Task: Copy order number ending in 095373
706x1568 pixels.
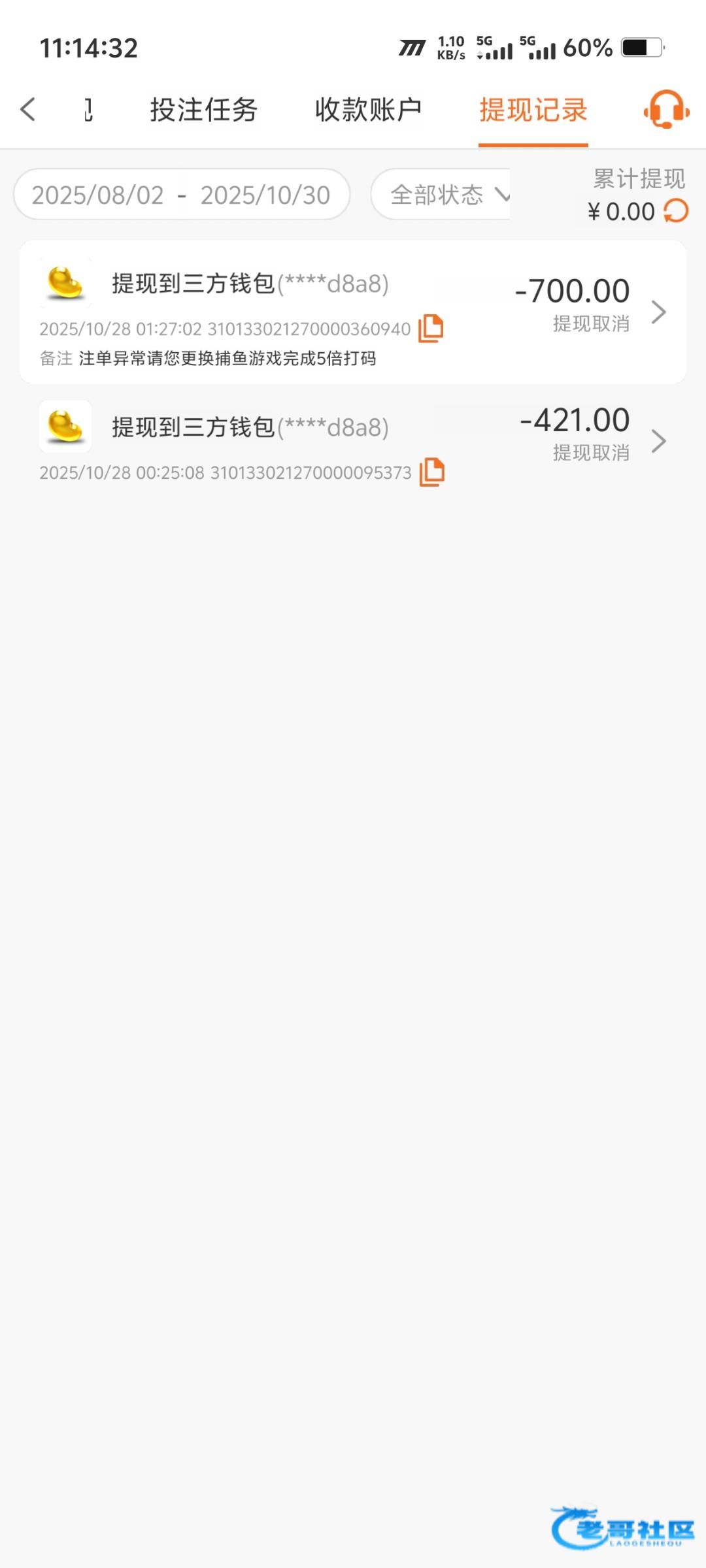Action: (431, 472)
